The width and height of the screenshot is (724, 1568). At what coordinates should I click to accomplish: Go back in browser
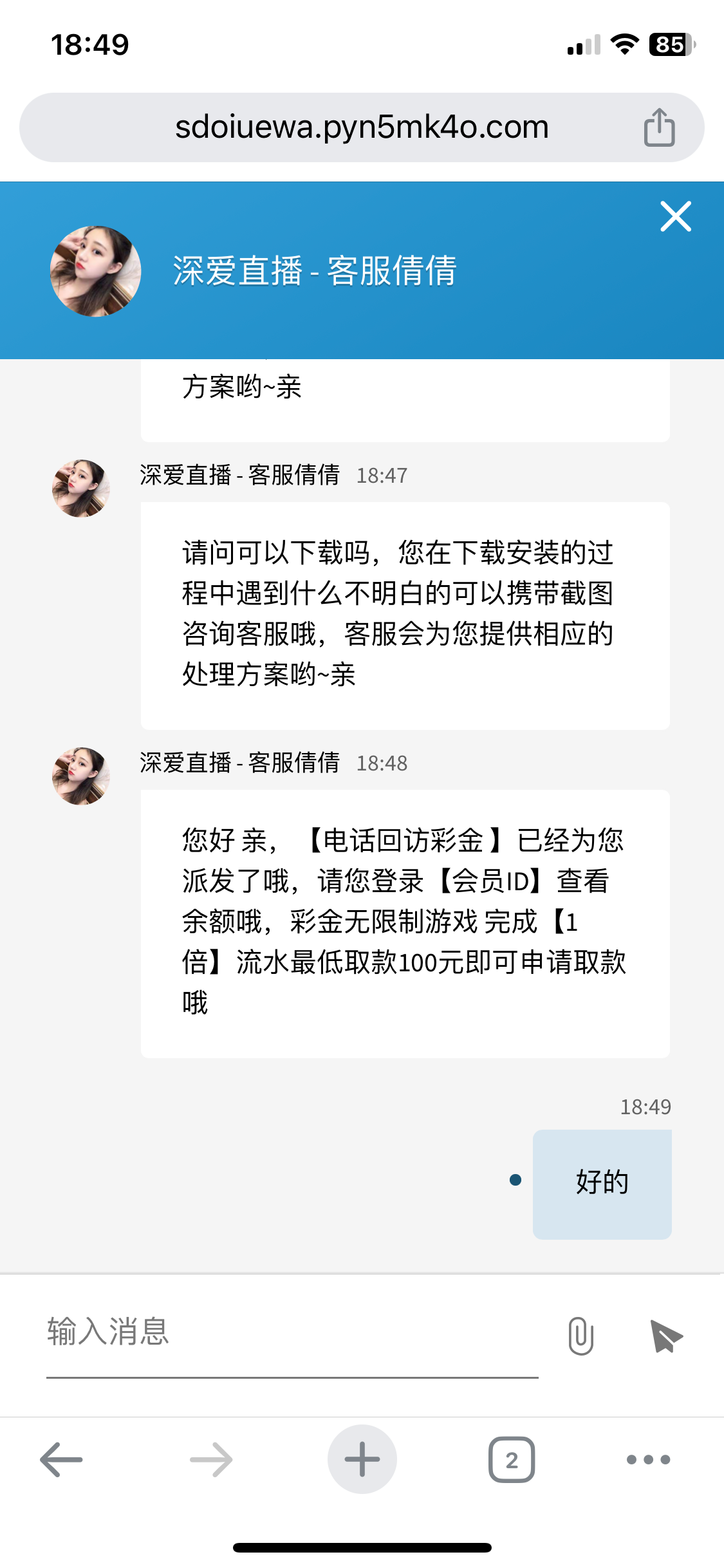61,1459
